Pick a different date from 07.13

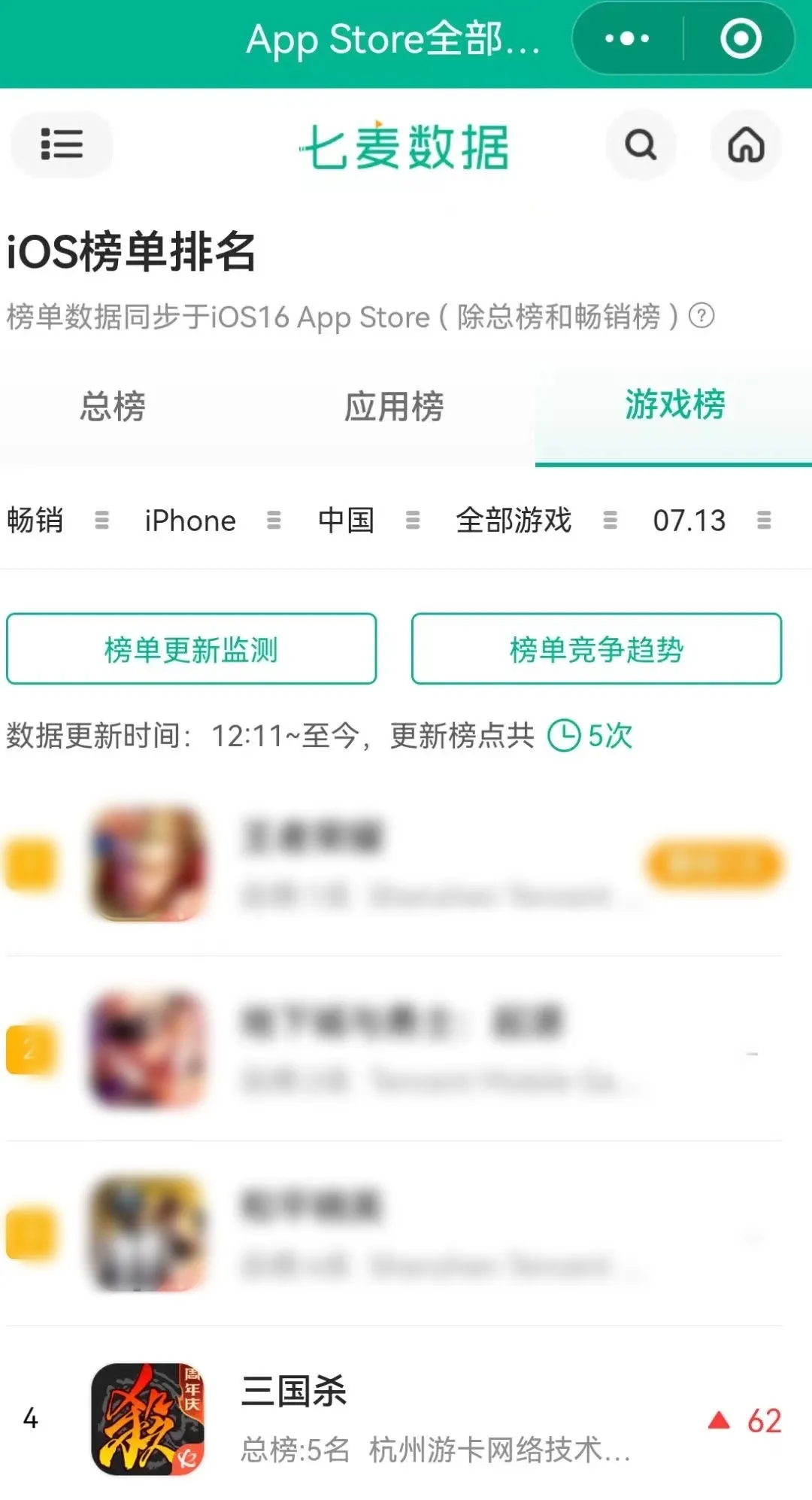pos(710,521)
